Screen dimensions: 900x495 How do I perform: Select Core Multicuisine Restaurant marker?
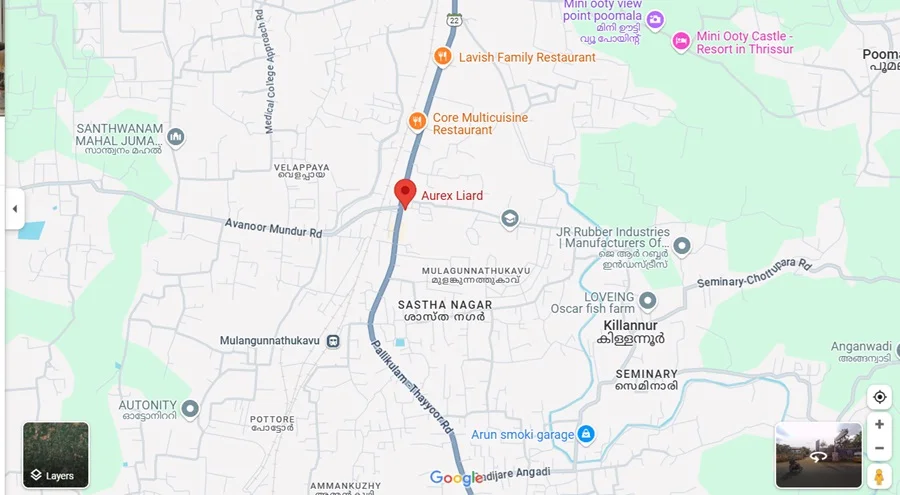(418, 122)
